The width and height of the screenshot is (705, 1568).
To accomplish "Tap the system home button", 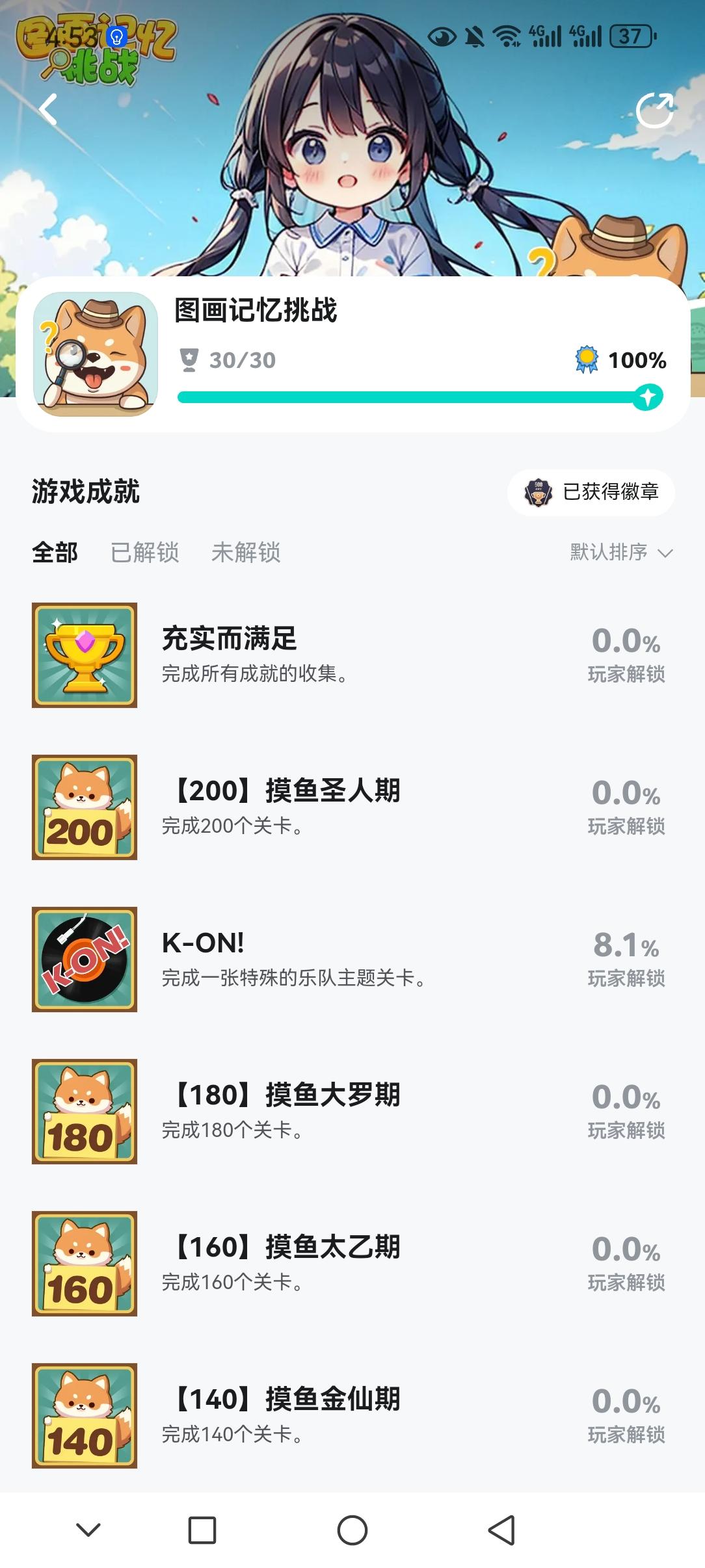I will [352, 1530].
